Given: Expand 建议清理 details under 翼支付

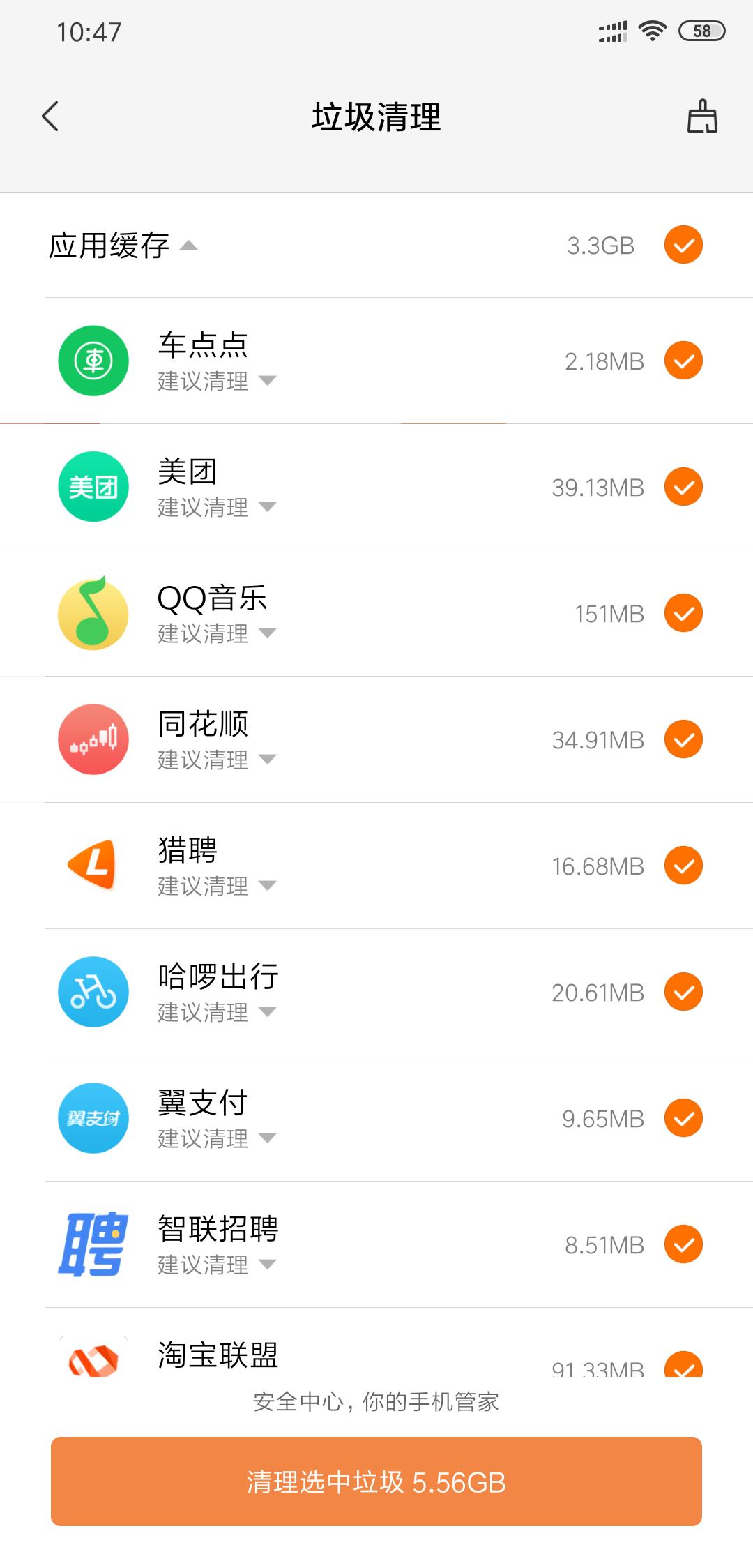Looking at the screenshot, I should point(267,1138).
